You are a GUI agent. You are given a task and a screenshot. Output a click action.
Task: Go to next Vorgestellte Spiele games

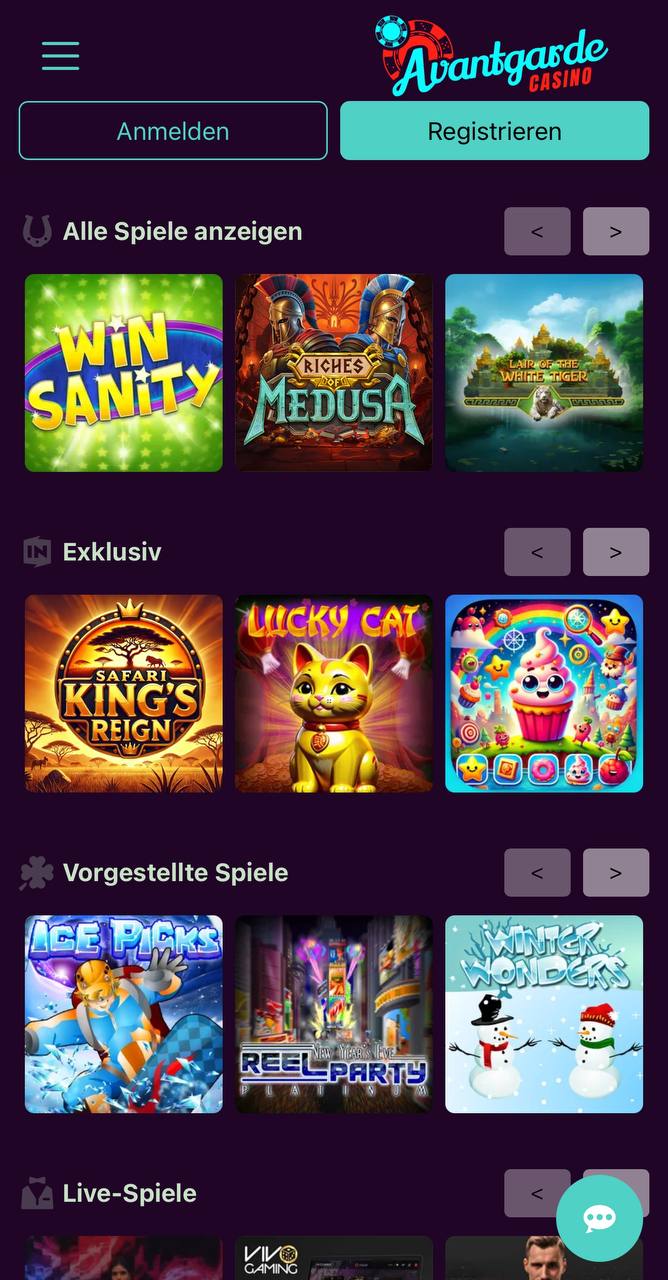click(x=615, y=873)
